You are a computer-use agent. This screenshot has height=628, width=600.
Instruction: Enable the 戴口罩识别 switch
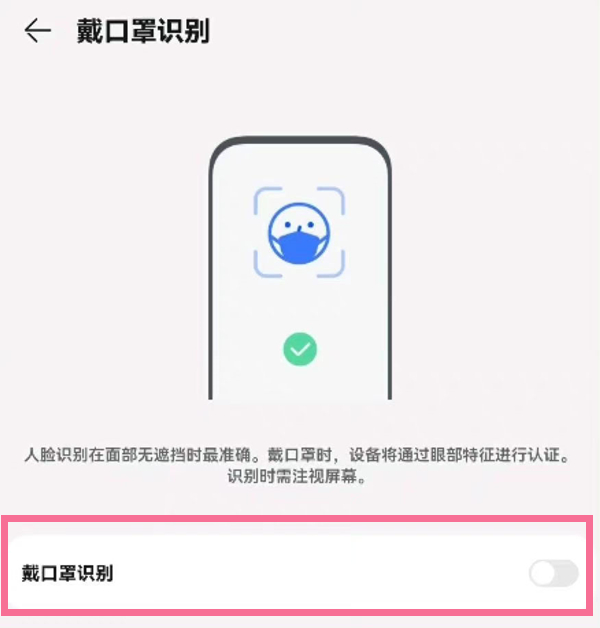(553, 573)
